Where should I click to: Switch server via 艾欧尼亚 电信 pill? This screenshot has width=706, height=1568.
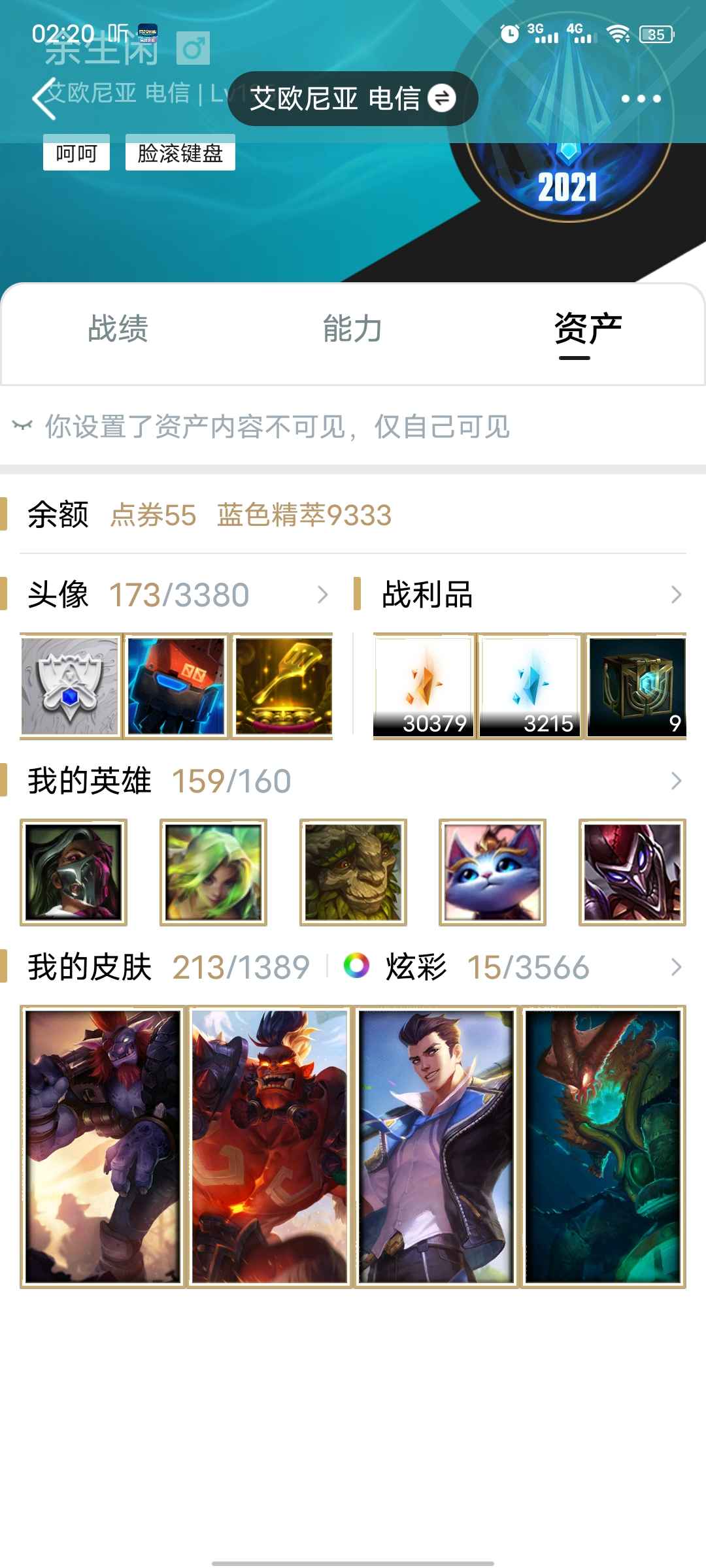[x=353, y=99]
